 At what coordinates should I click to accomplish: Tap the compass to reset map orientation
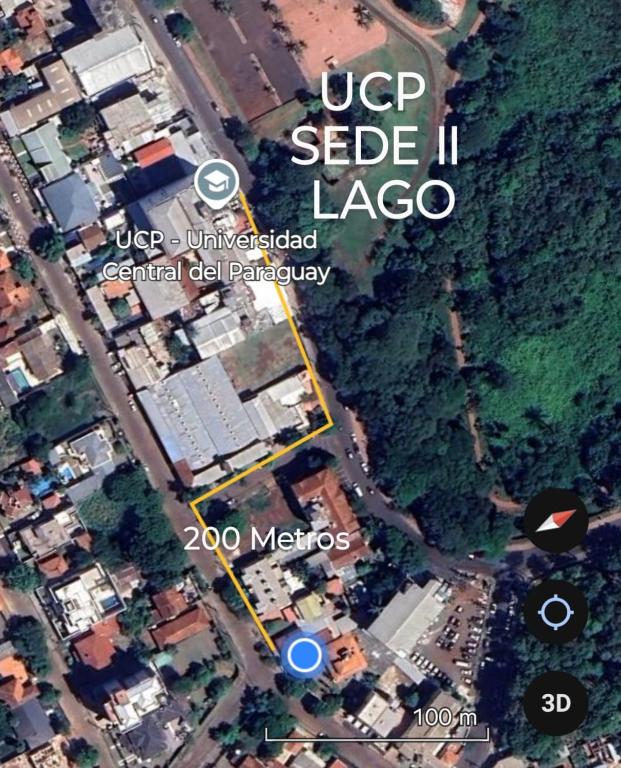click(x=556, y=521)
